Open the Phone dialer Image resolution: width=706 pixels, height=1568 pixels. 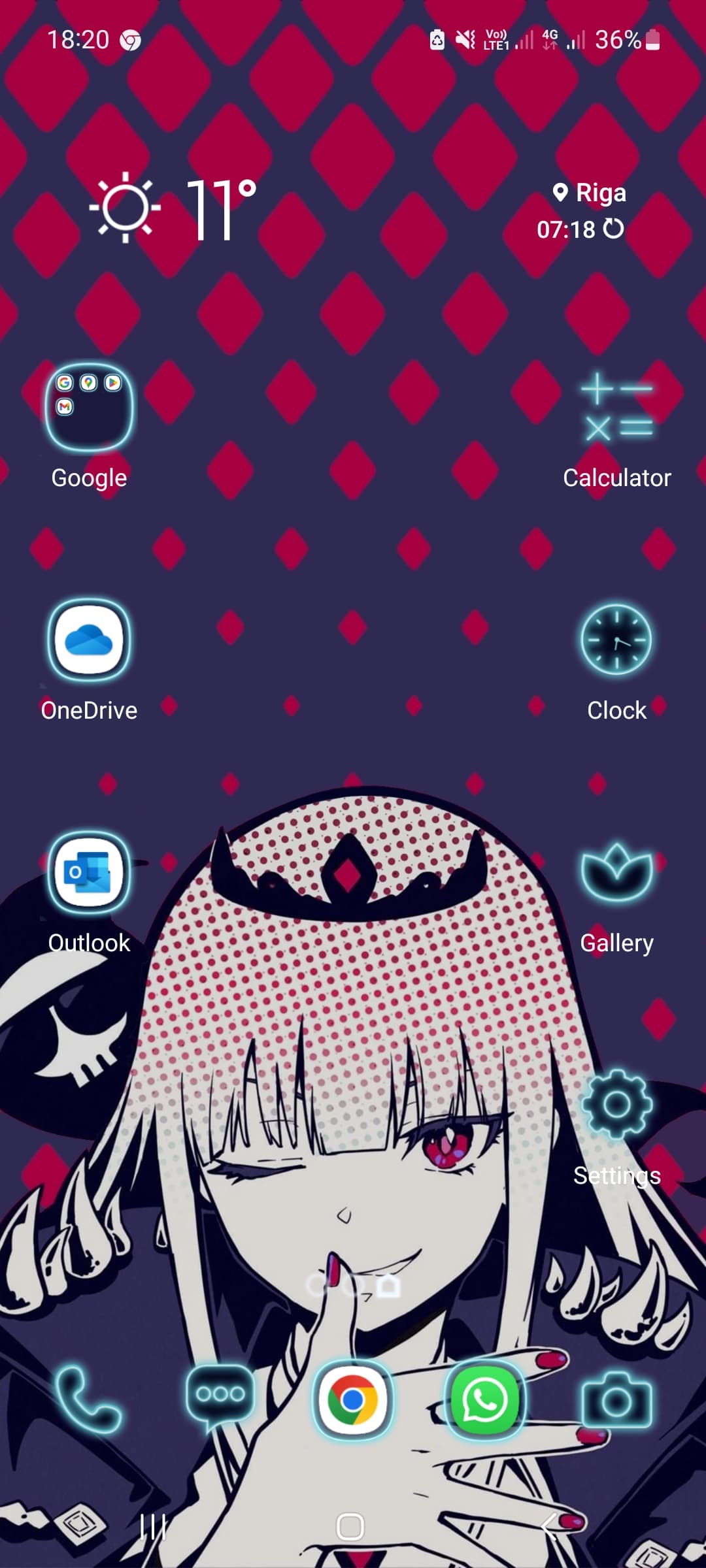pos(89,1400)
